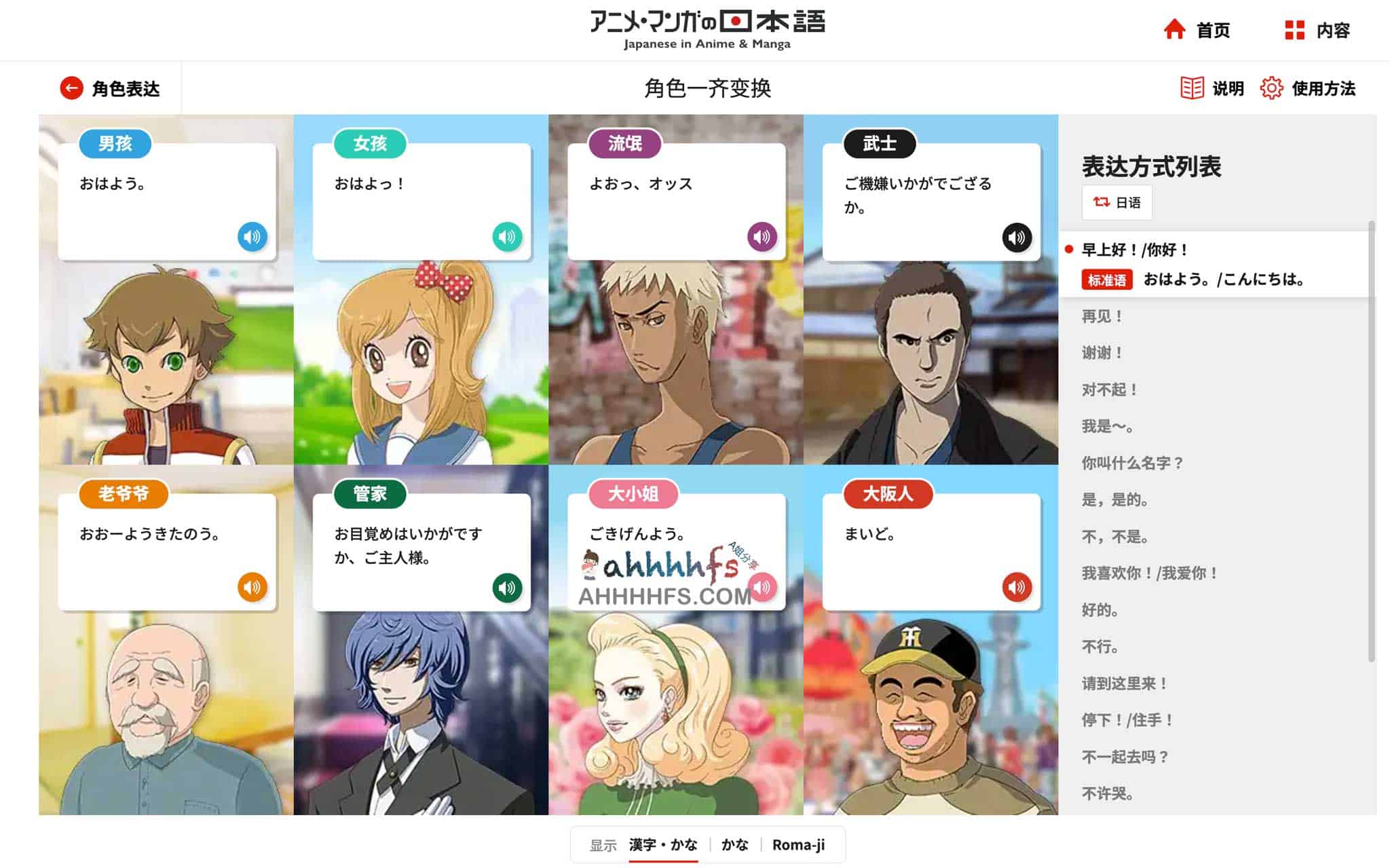Open the 说明 explanation

click(1212, 88)
